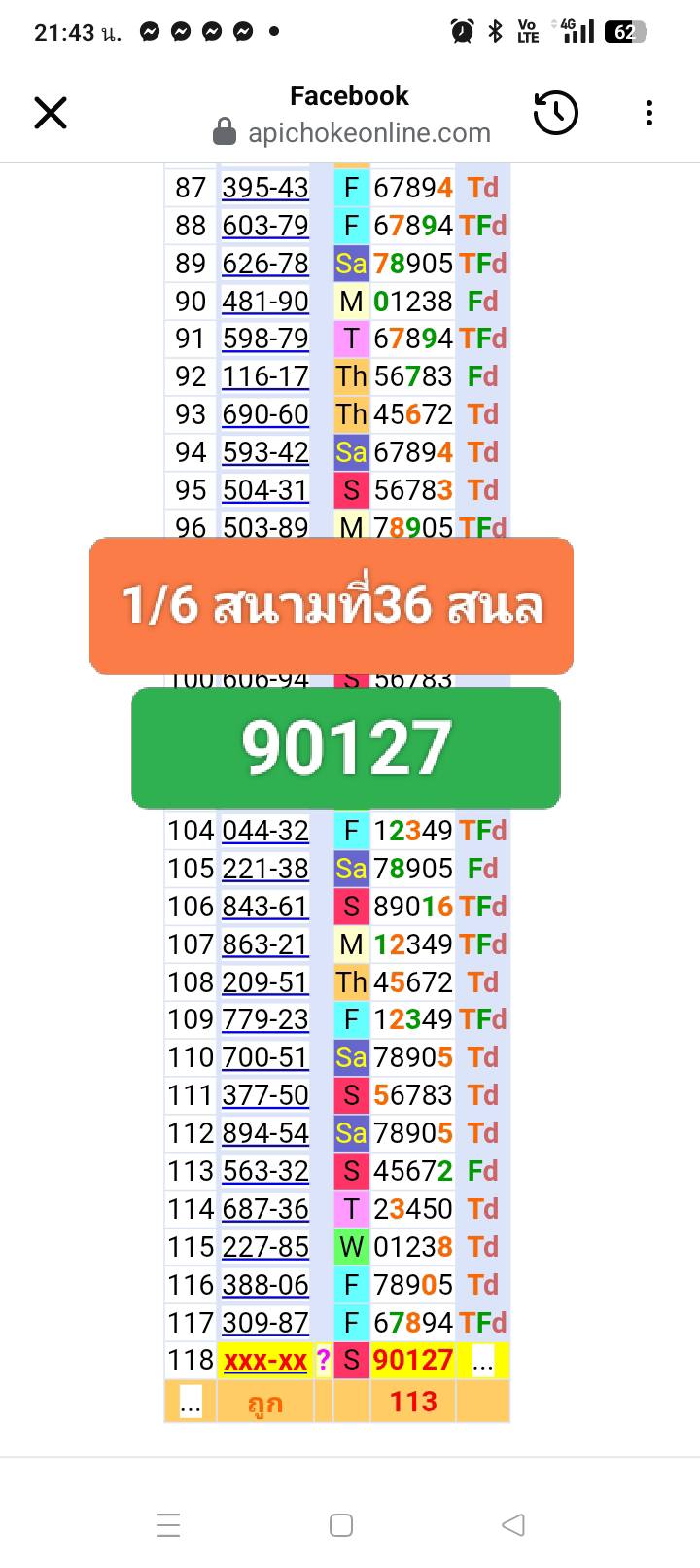
Task: Close the in-app browser
Action: point(51,113)
